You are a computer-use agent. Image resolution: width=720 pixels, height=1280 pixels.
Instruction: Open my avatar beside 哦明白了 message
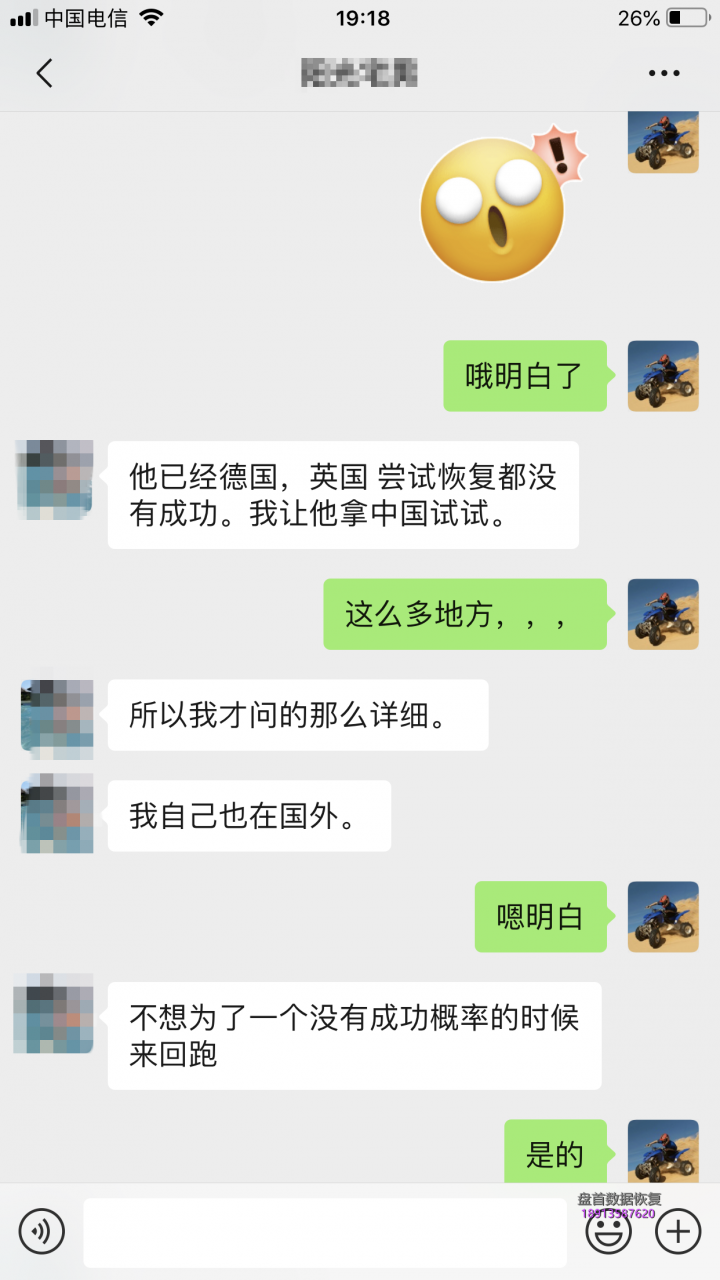662,376
